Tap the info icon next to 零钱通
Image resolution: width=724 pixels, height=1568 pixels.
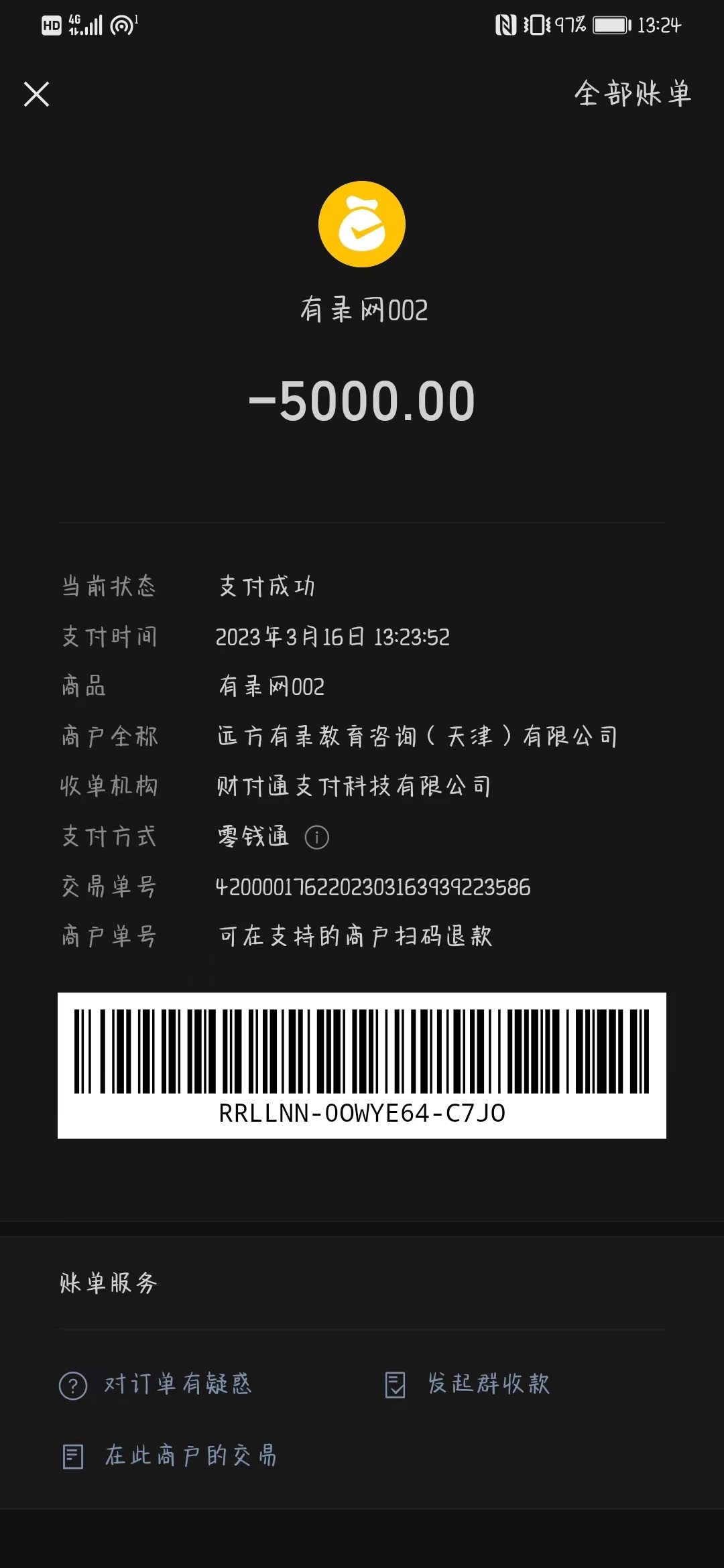point(316,837)
